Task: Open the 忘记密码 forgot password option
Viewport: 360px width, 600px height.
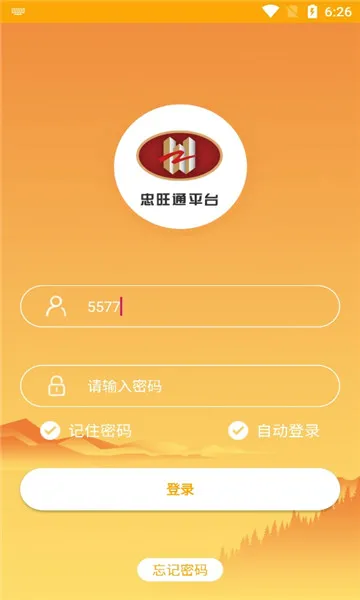Action: (x=180, y=570)
